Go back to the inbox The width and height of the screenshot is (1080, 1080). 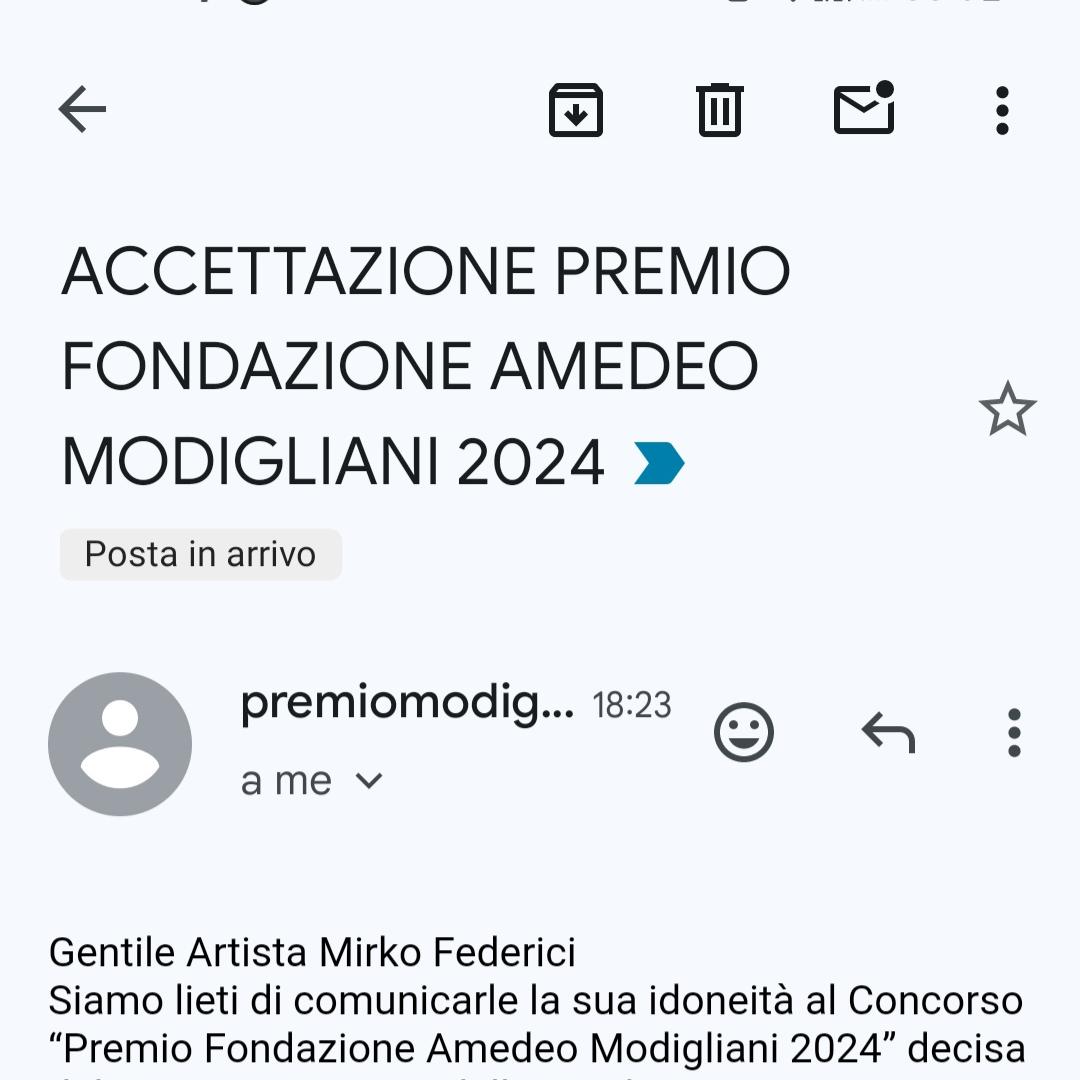82,109
